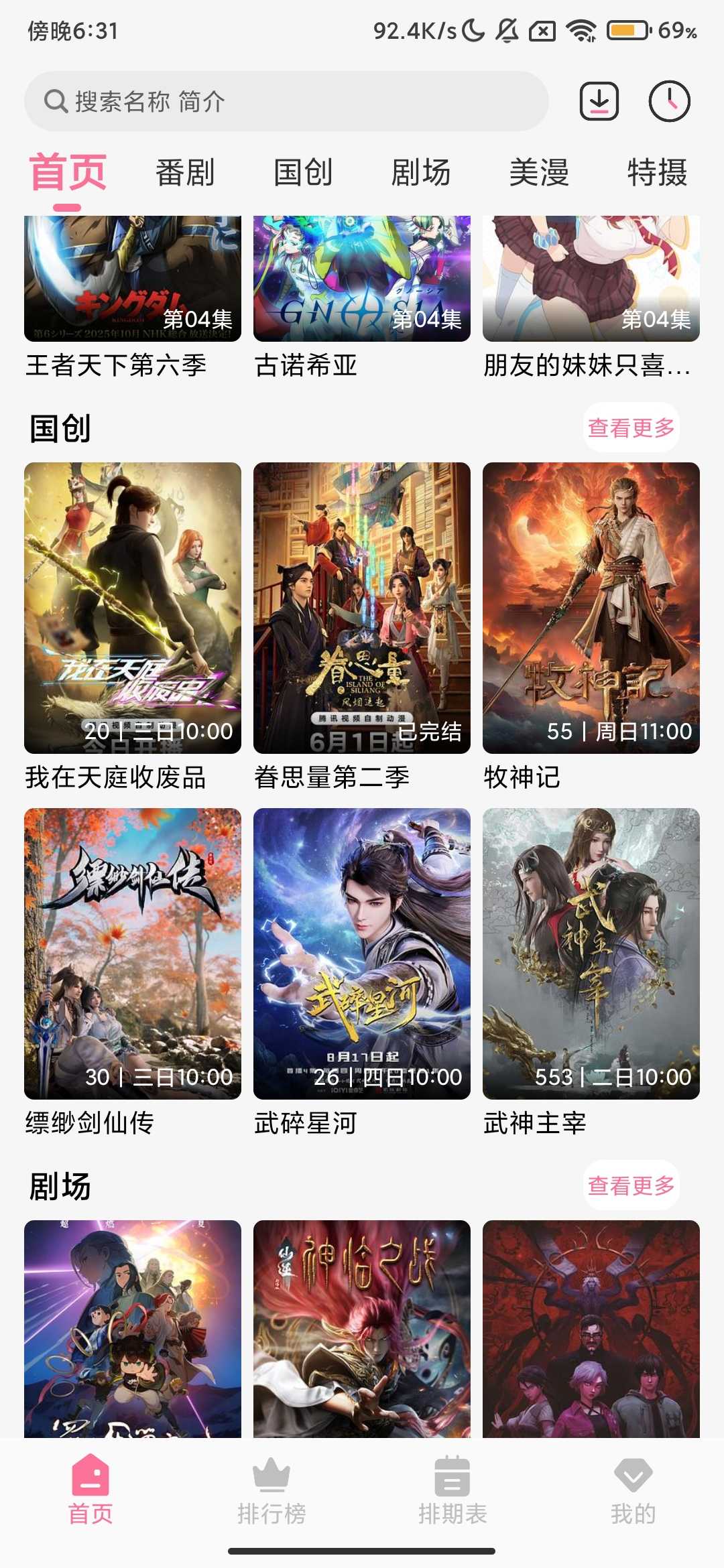Open 我在天庭收废品 poster

tap(133, 608)
